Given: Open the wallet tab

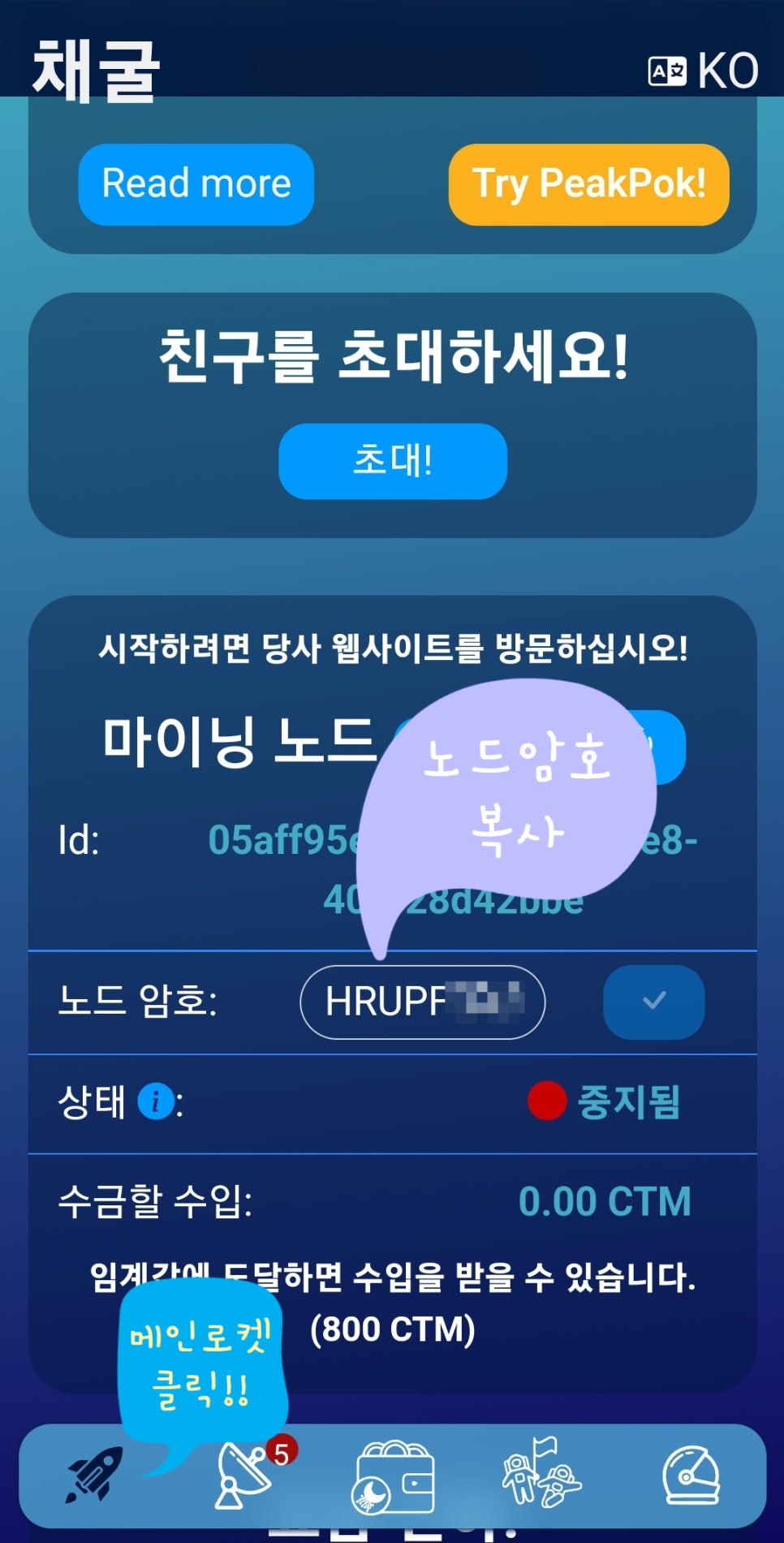Looking at the screenshot, I should [393, 1476].
